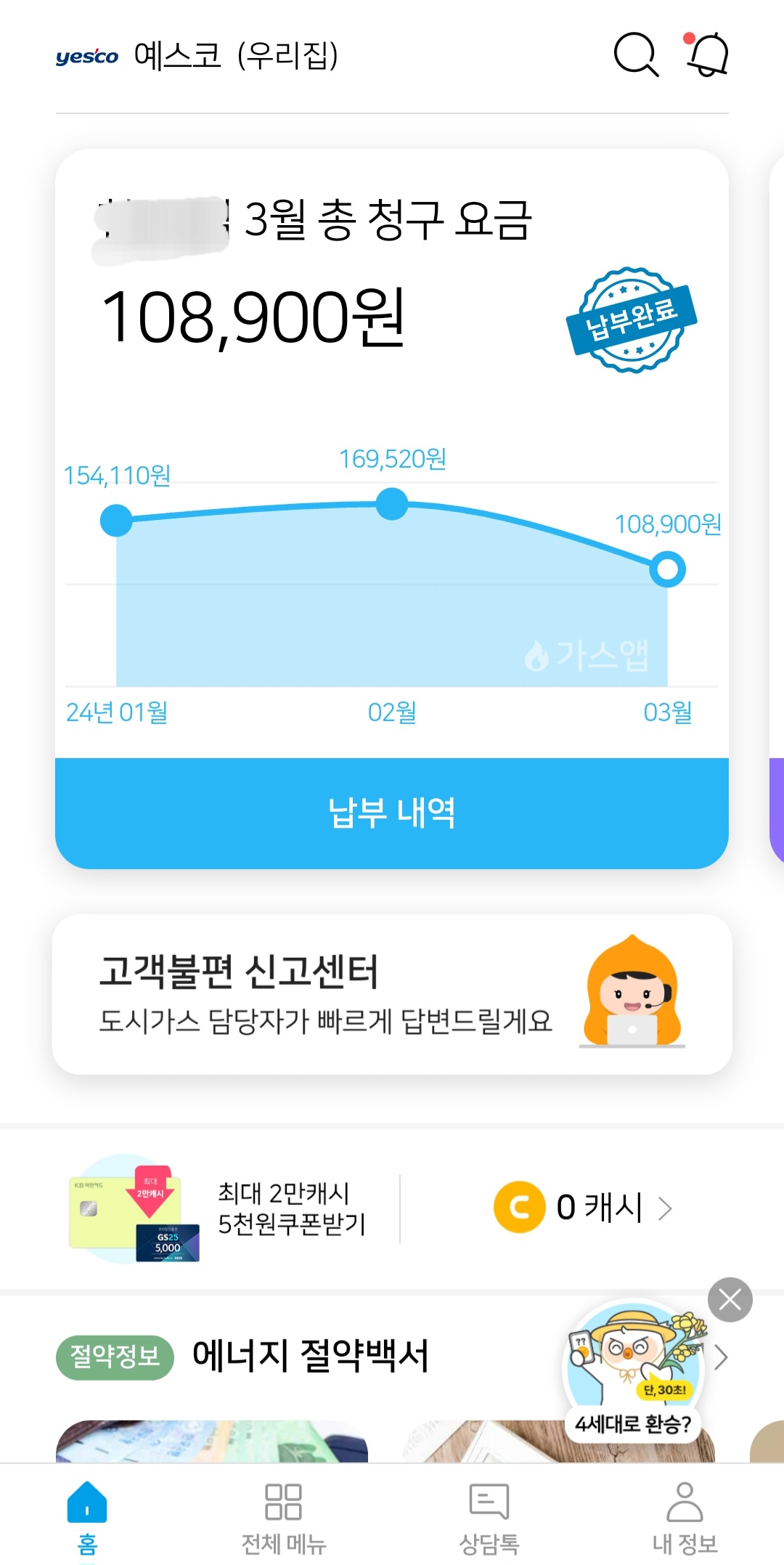Dismiss the floating 4세대로 환승 banner
Viewport: 784px width, 1565px height.
coord(730,1299)
